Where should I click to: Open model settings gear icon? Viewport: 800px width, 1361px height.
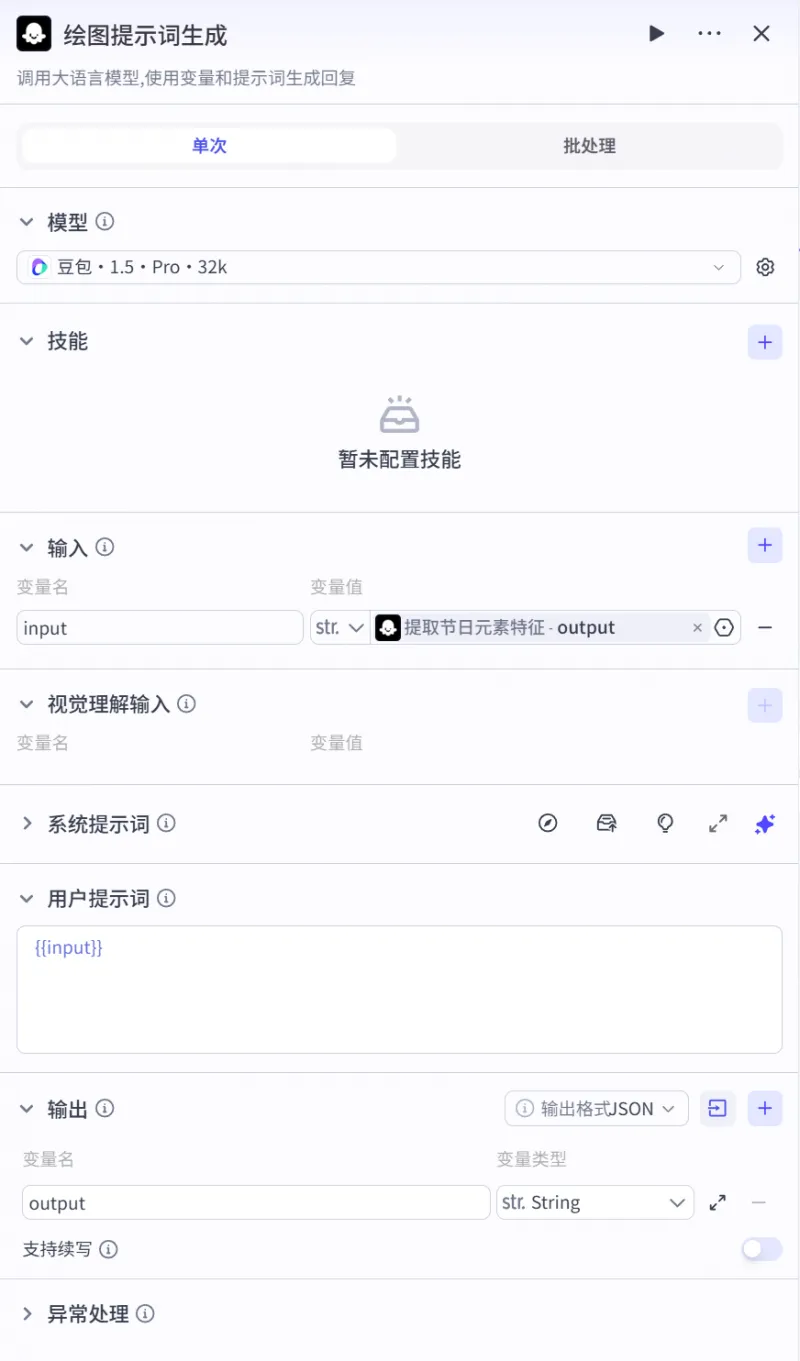765,267
